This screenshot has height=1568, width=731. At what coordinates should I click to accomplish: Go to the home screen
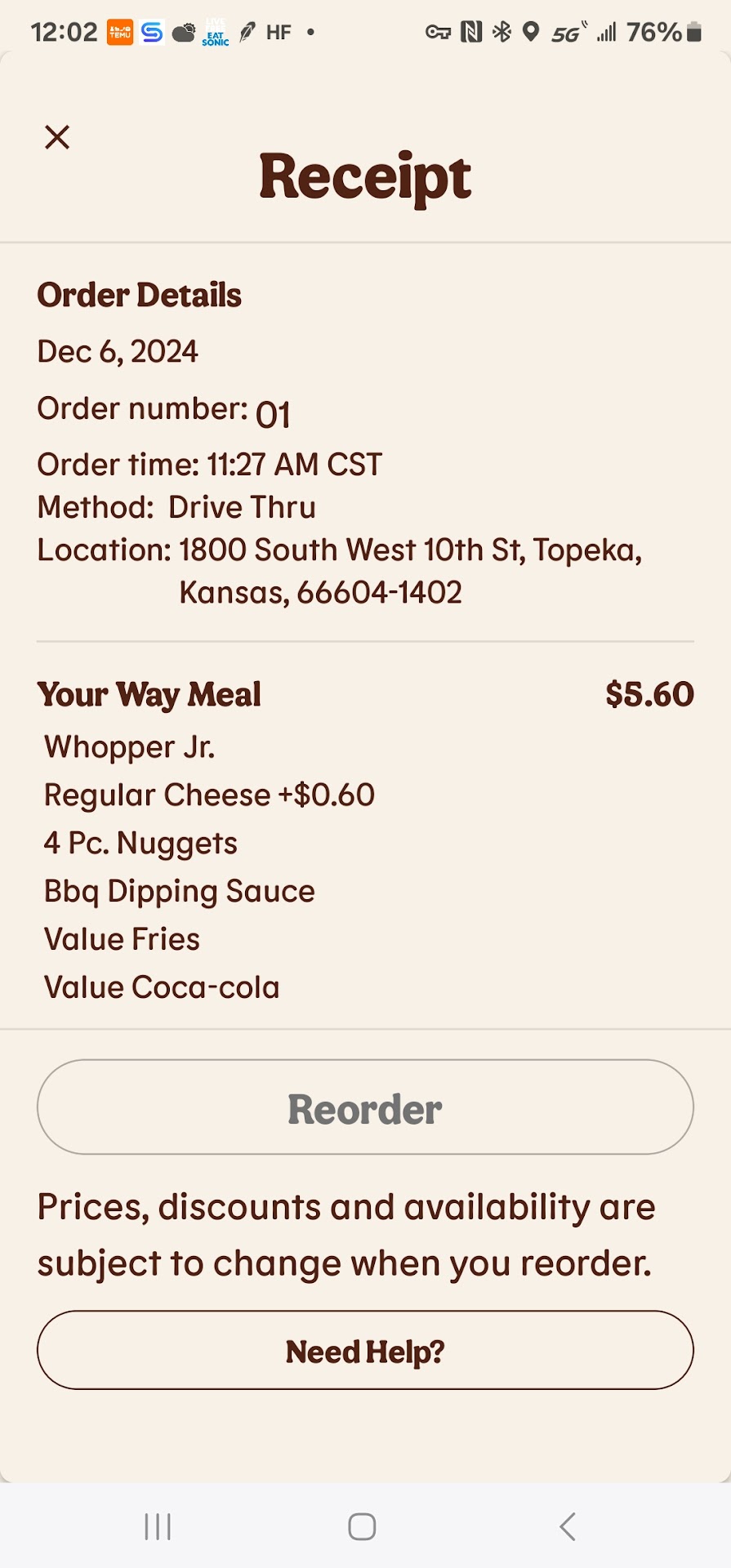coord(362,1526)
